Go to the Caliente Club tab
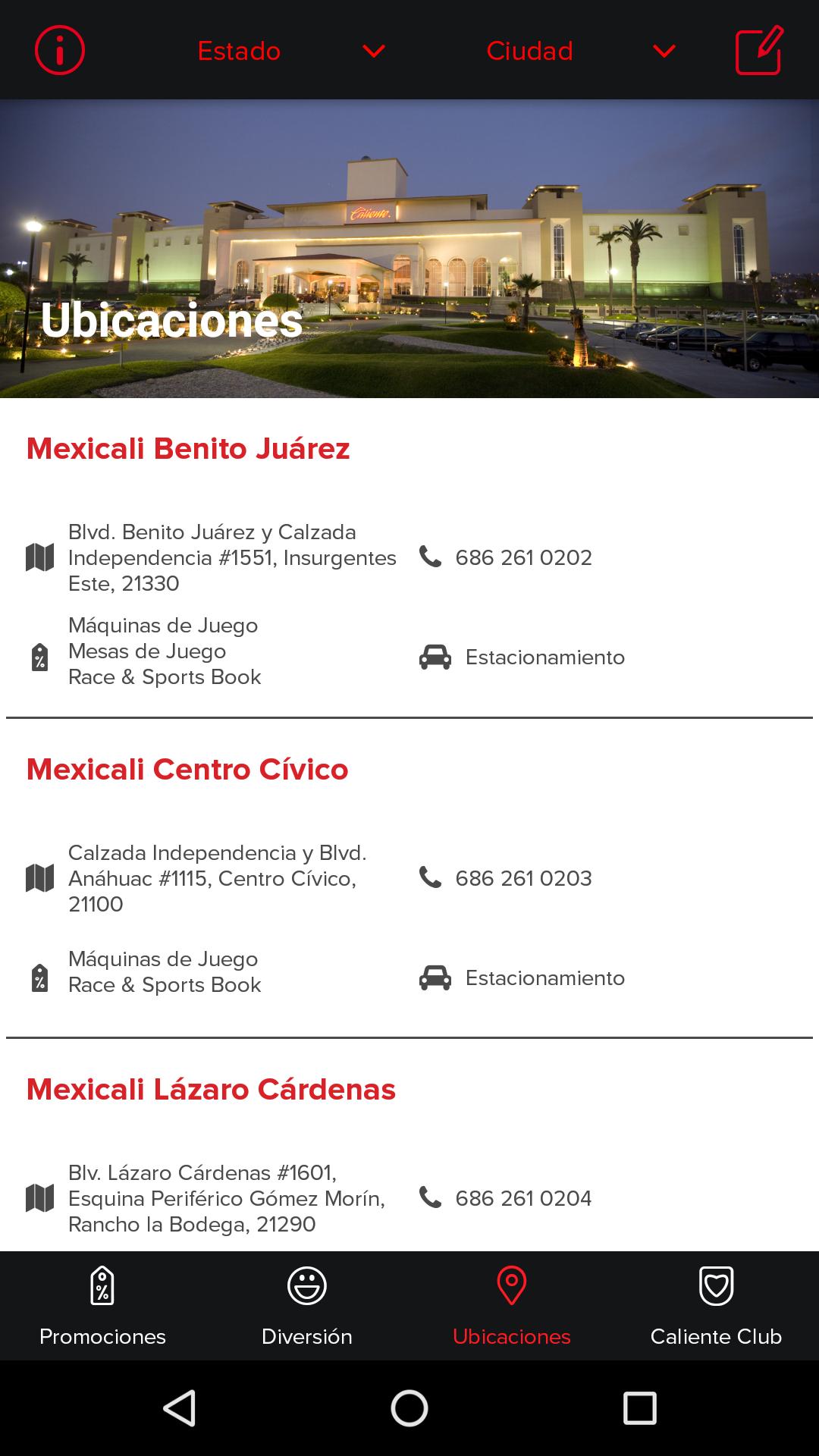 [716, 1306]
